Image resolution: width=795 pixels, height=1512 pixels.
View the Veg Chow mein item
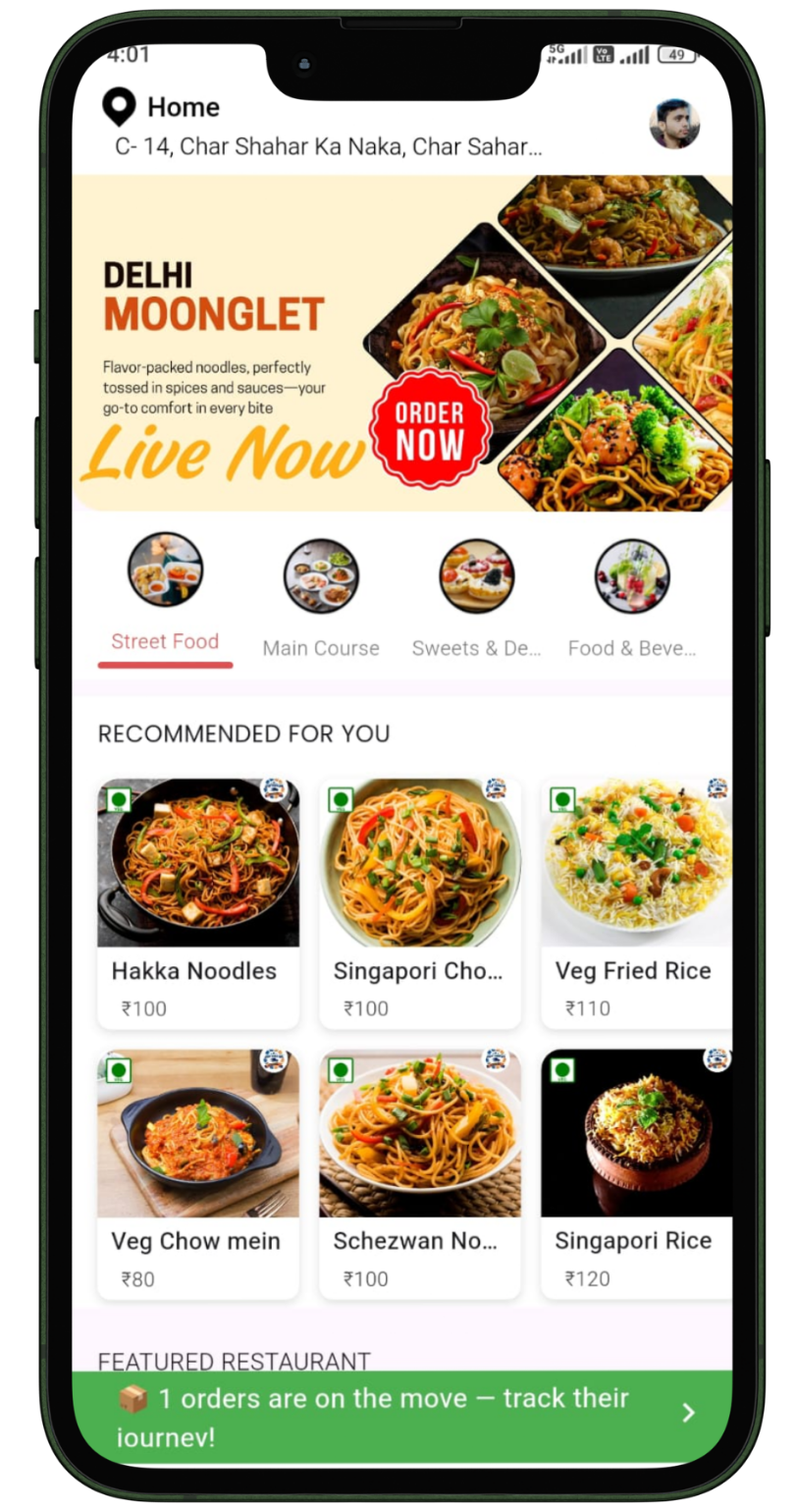198,1174
